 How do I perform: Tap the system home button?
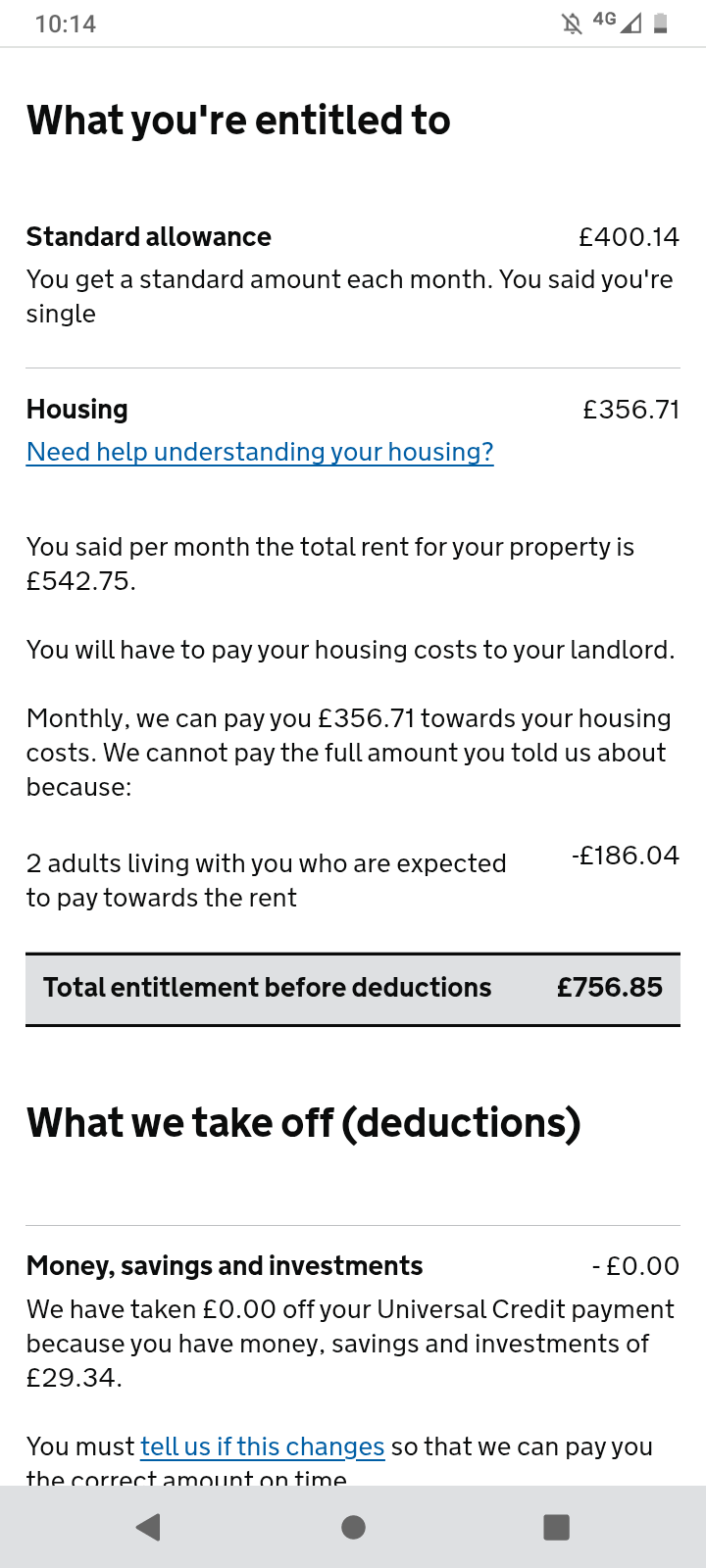353,1527
